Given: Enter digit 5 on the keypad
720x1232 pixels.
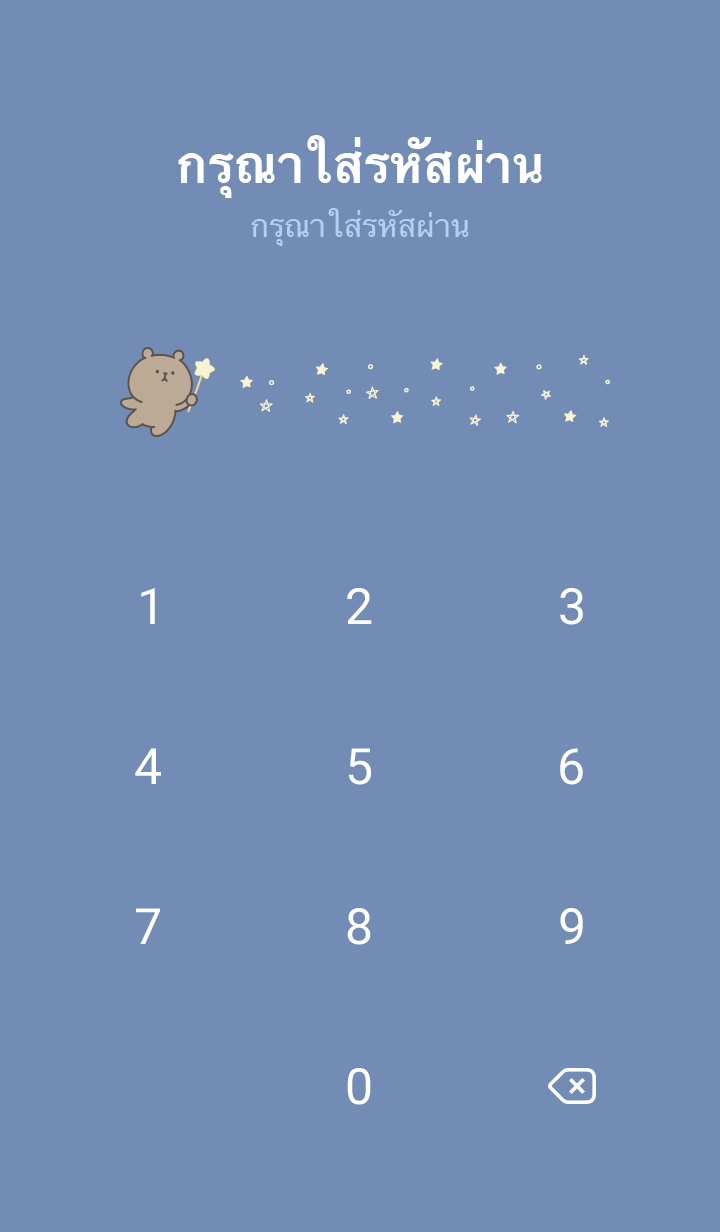Looking at the screenshot, I should (359, 767).
